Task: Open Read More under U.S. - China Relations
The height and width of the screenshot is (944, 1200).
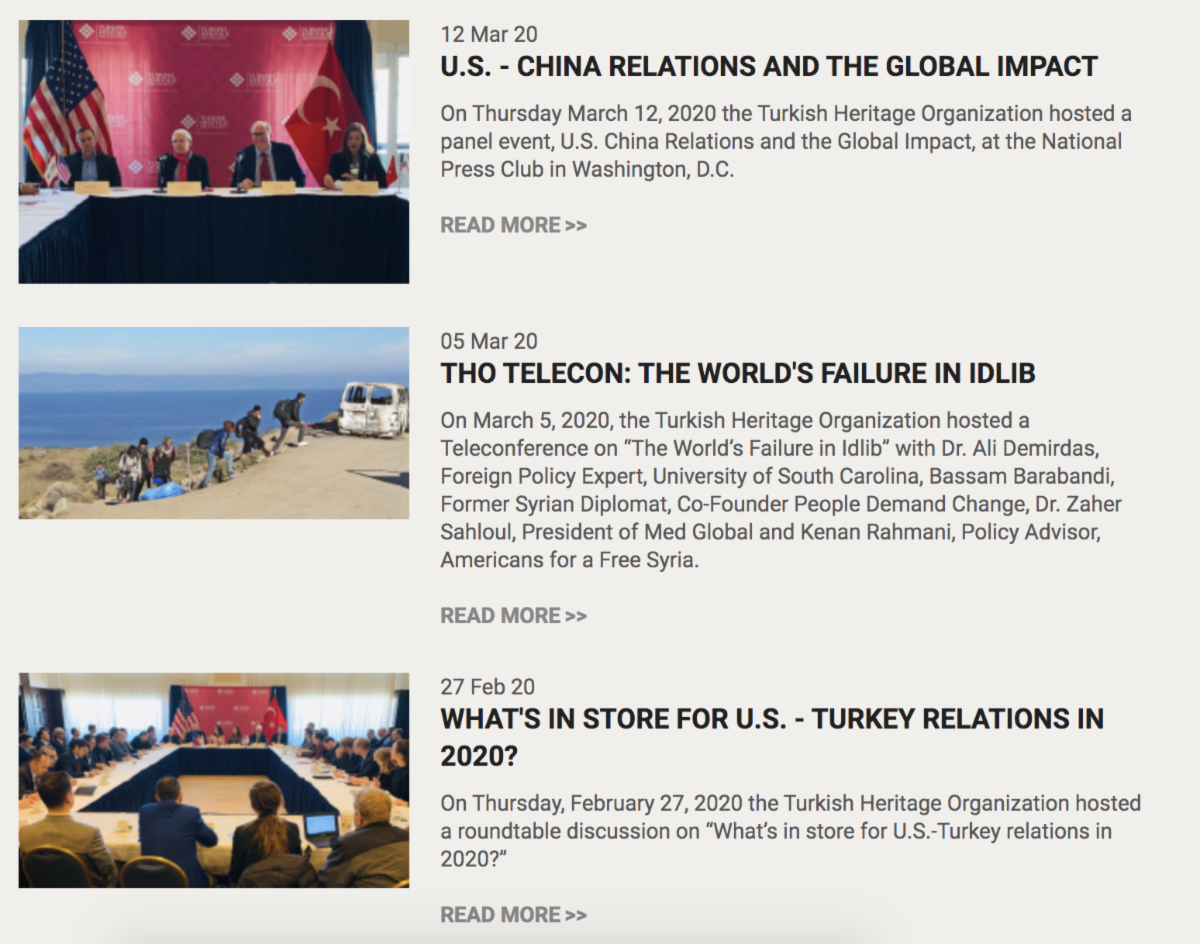Action: pyautogui.click(x=513, y=225)
